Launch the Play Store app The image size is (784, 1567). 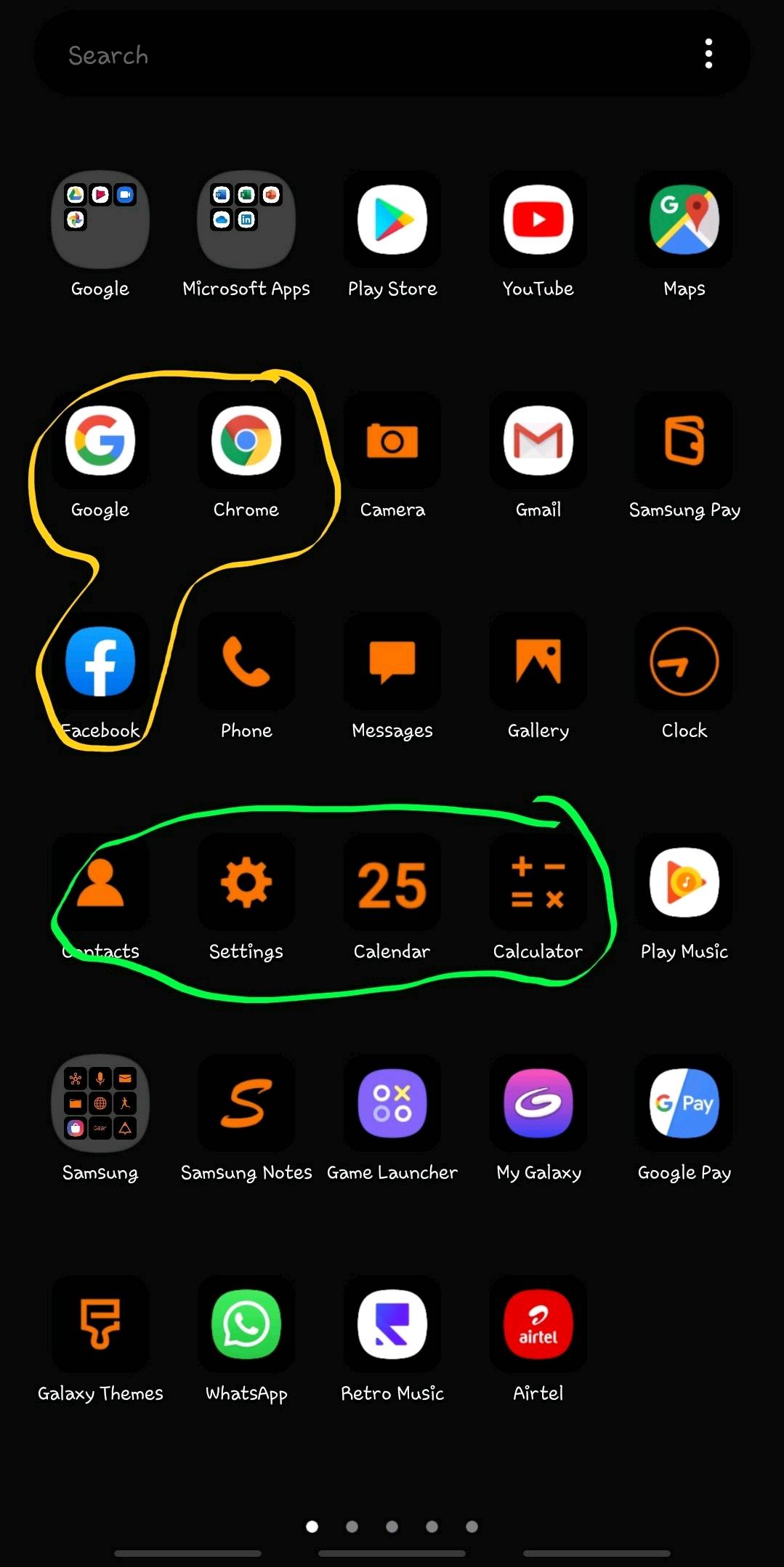coord(392,220)
